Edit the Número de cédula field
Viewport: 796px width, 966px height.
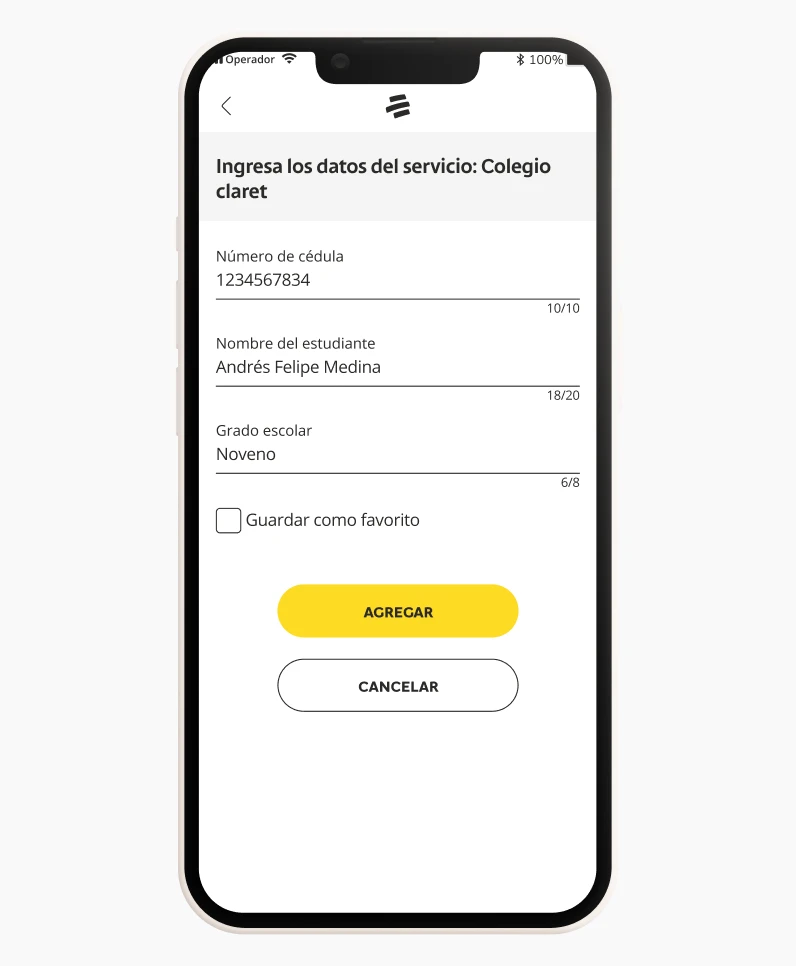(397, 281)
